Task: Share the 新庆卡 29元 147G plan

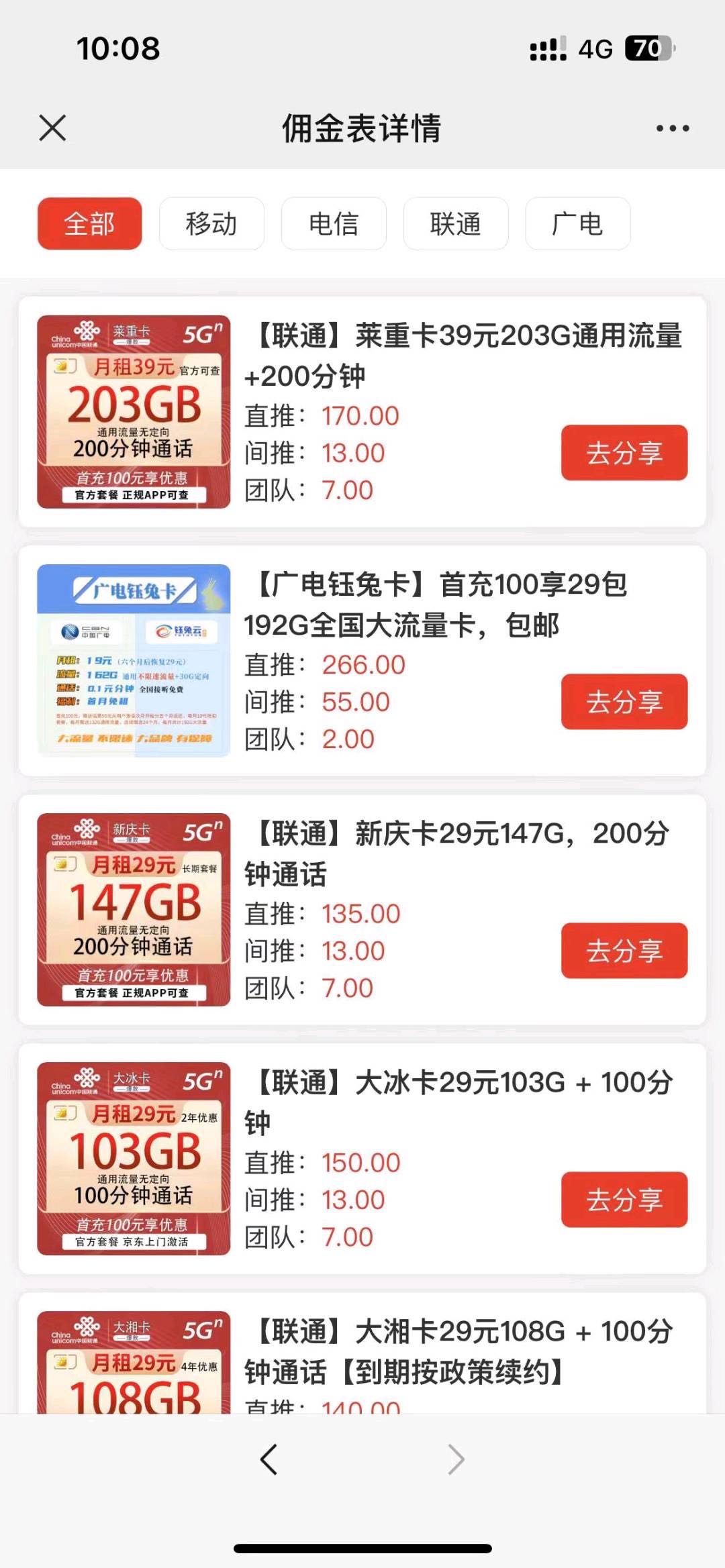Action: click(x=624, y=950)
